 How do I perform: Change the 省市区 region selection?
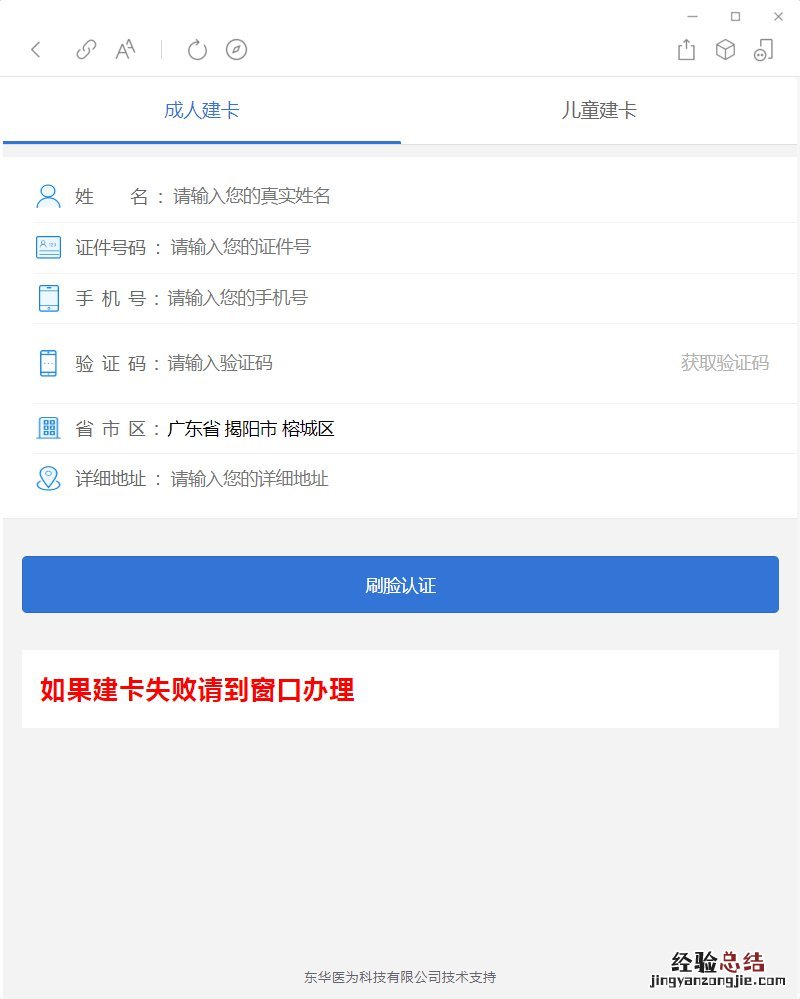tap(251, 429)
